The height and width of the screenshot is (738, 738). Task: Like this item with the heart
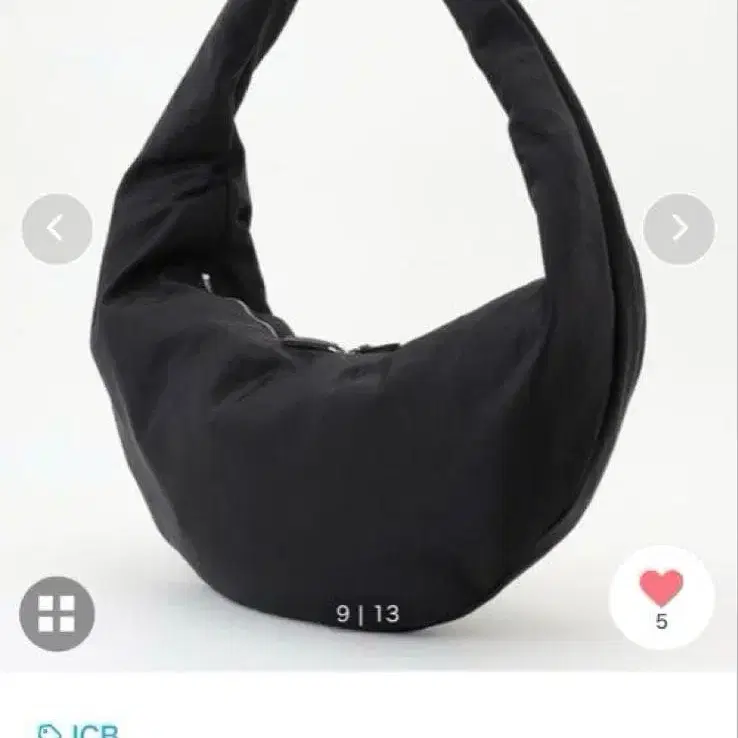tap(661, 598)
